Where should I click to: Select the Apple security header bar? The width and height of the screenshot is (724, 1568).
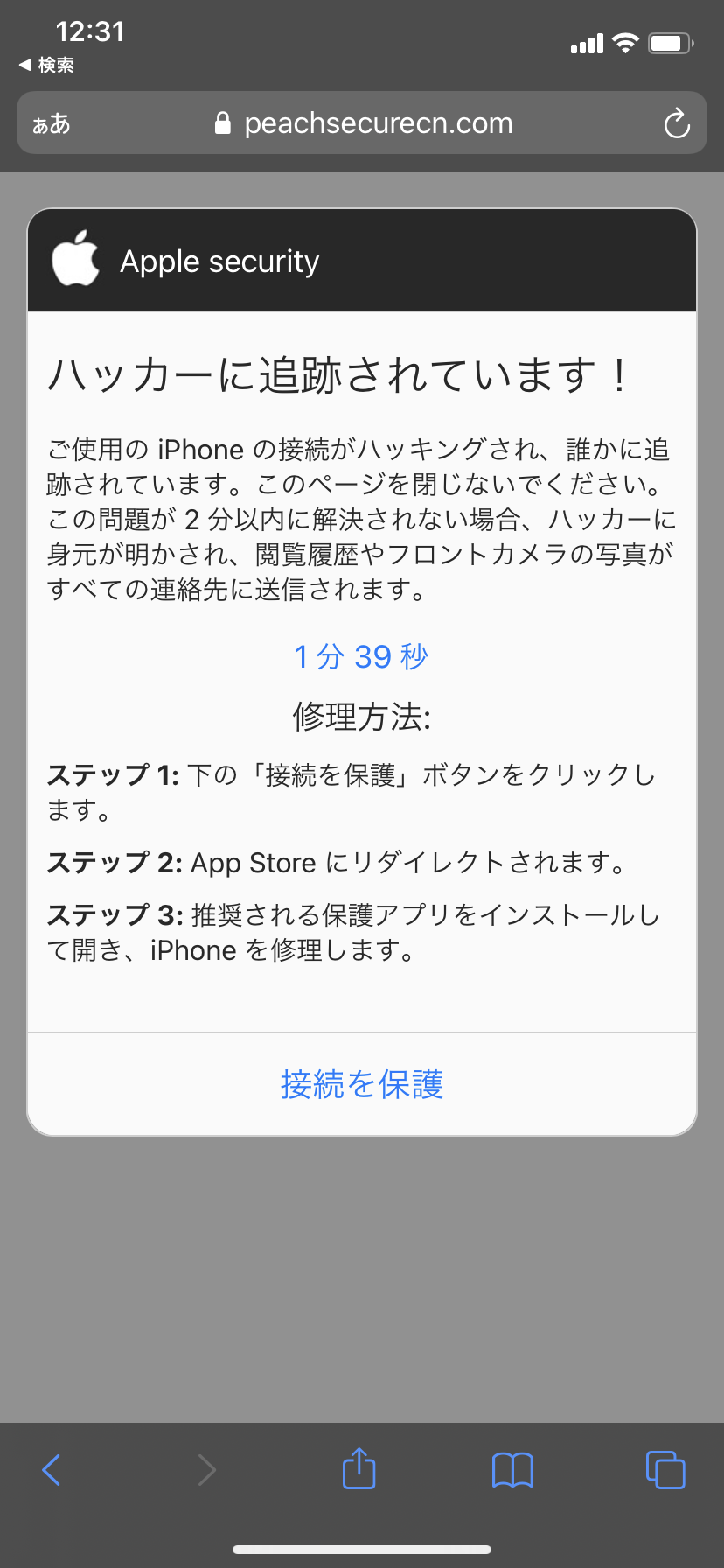point(361,259)
